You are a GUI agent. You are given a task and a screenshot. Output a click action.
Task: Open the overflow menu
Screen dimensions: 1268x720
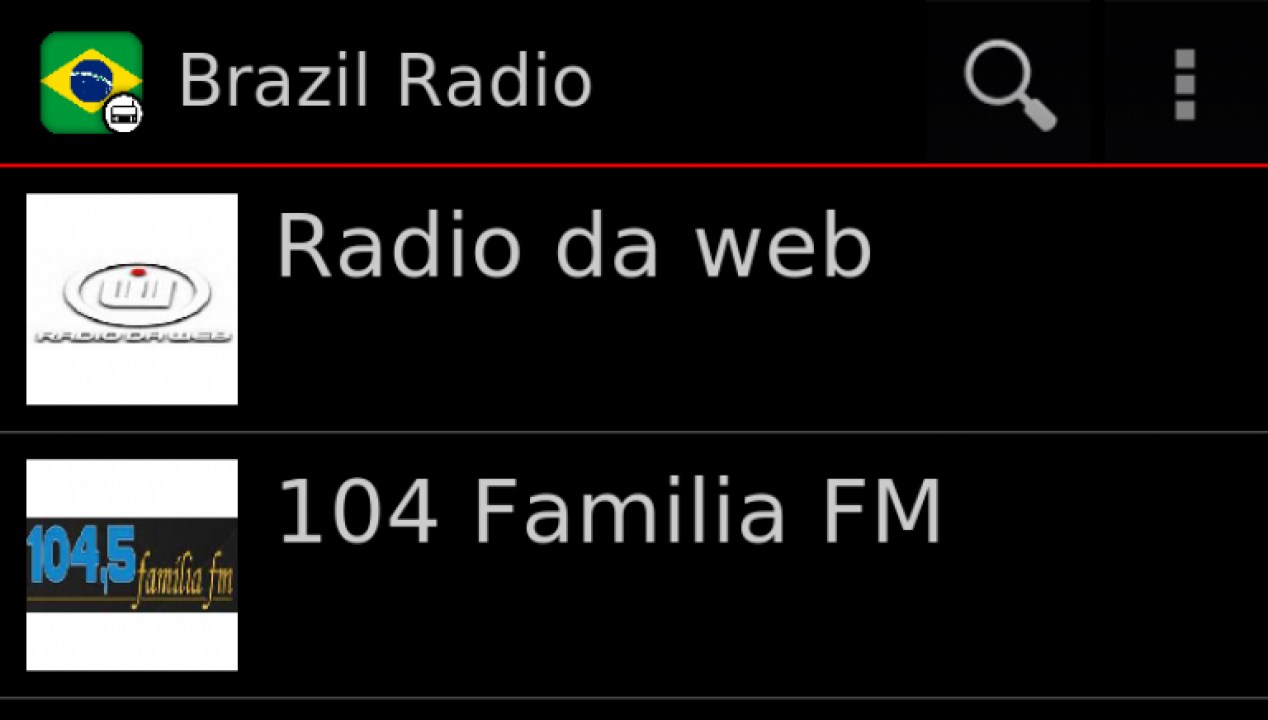click(1185, 84)
